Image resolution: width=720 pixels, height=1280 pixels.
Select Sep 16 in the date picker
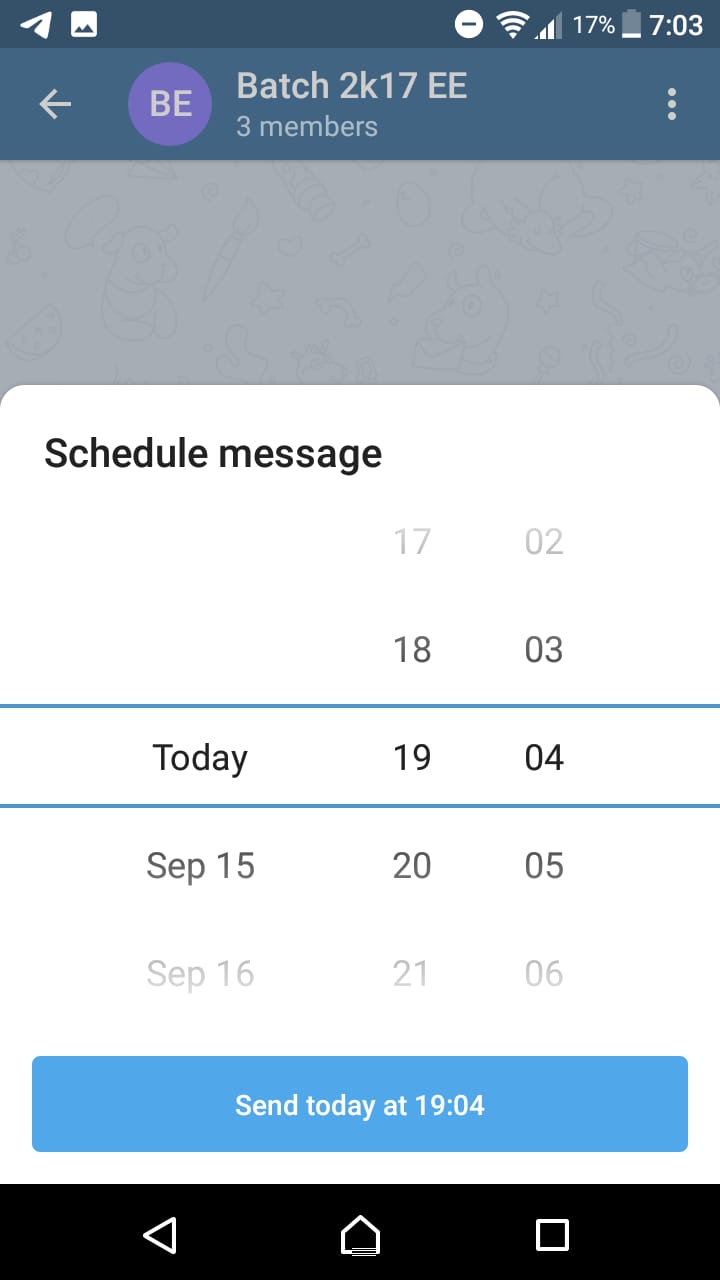(200, 973)
